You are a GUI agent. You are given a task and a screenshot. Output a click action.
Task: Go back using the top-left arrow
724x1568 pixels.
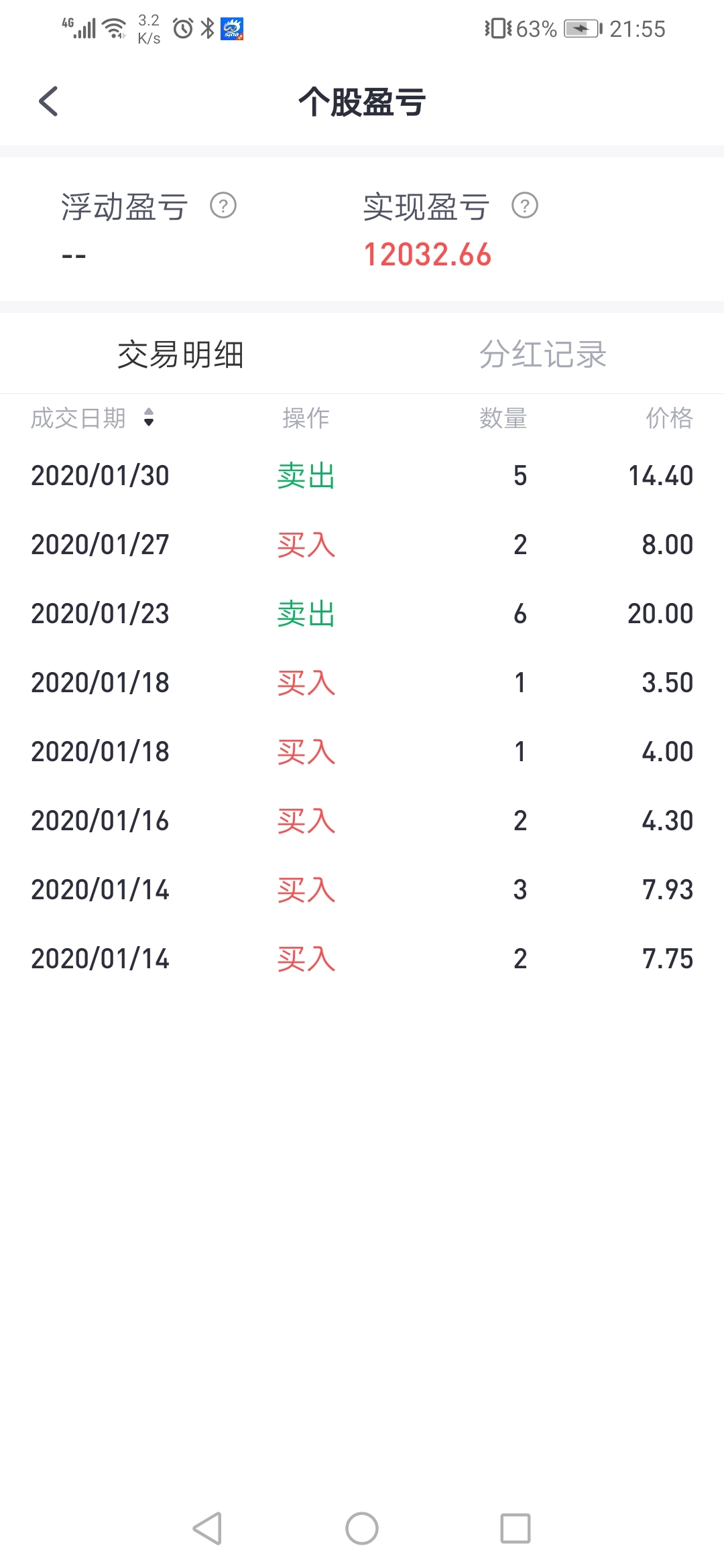tap(48, 102)
